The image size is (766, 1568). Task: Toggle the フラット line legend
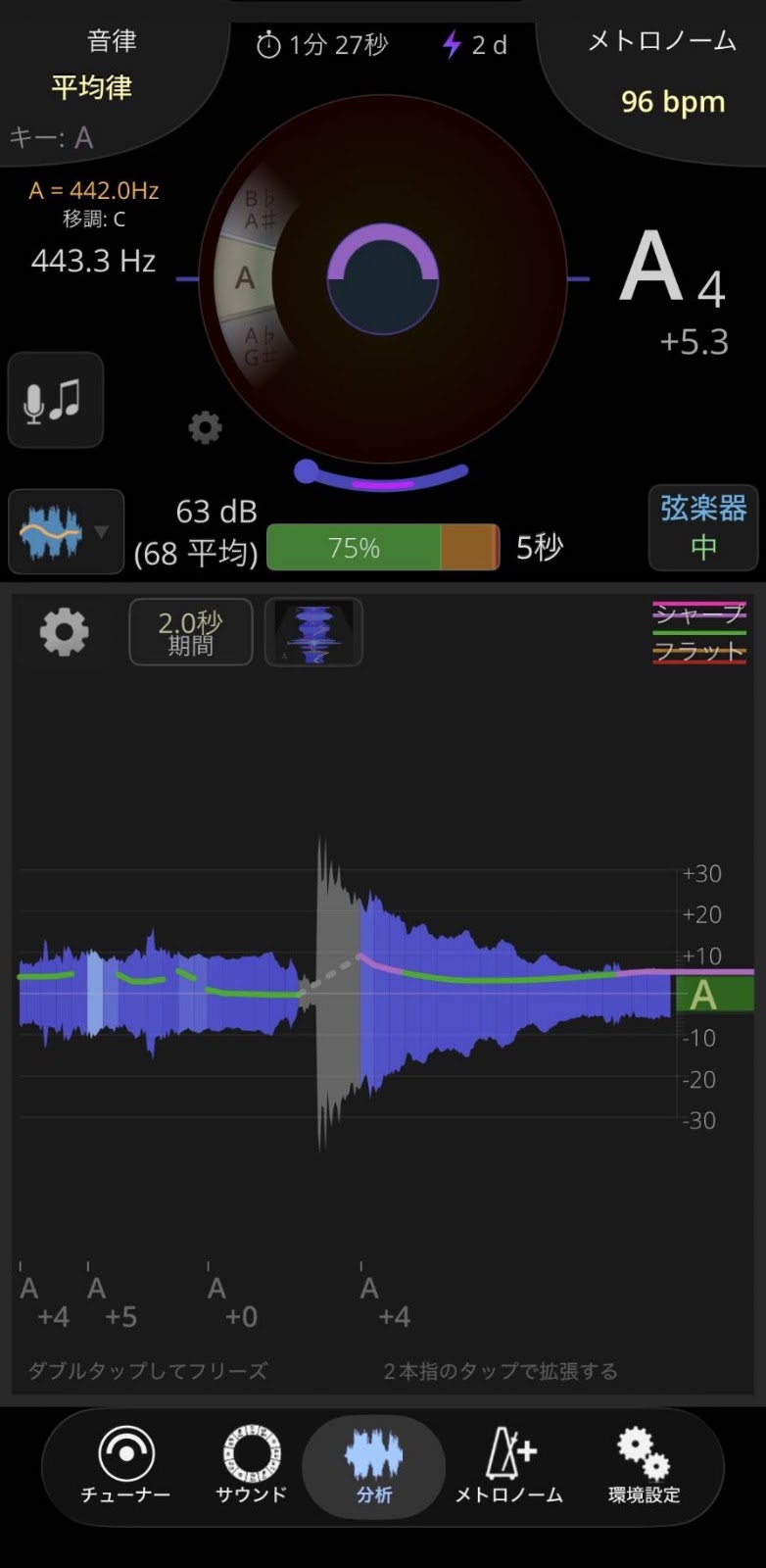(x=699, y=651)
